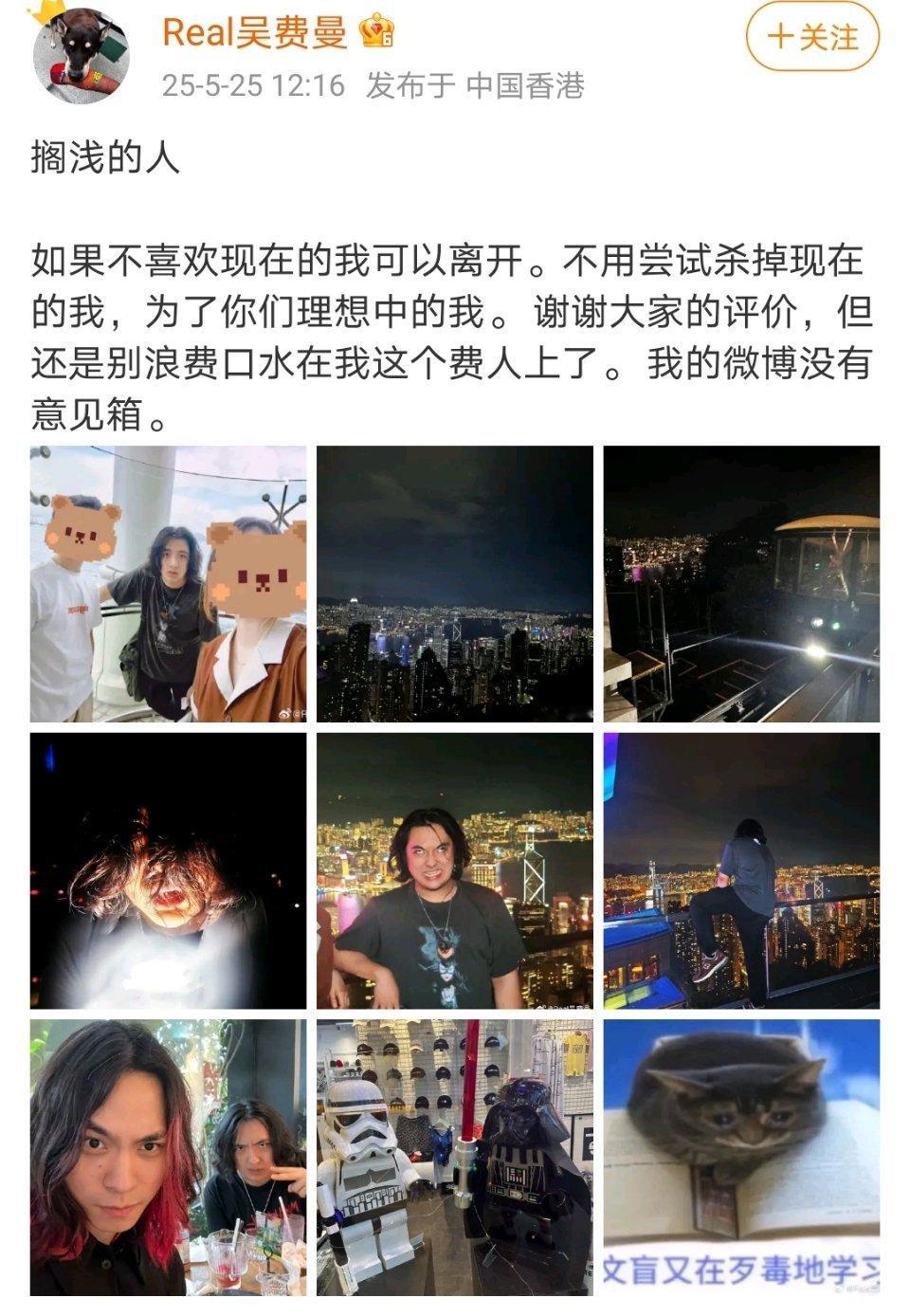Open the photo of glowing hair in darkness
Viewport: 910px width, 1316px height.
[x=168, y=870]
